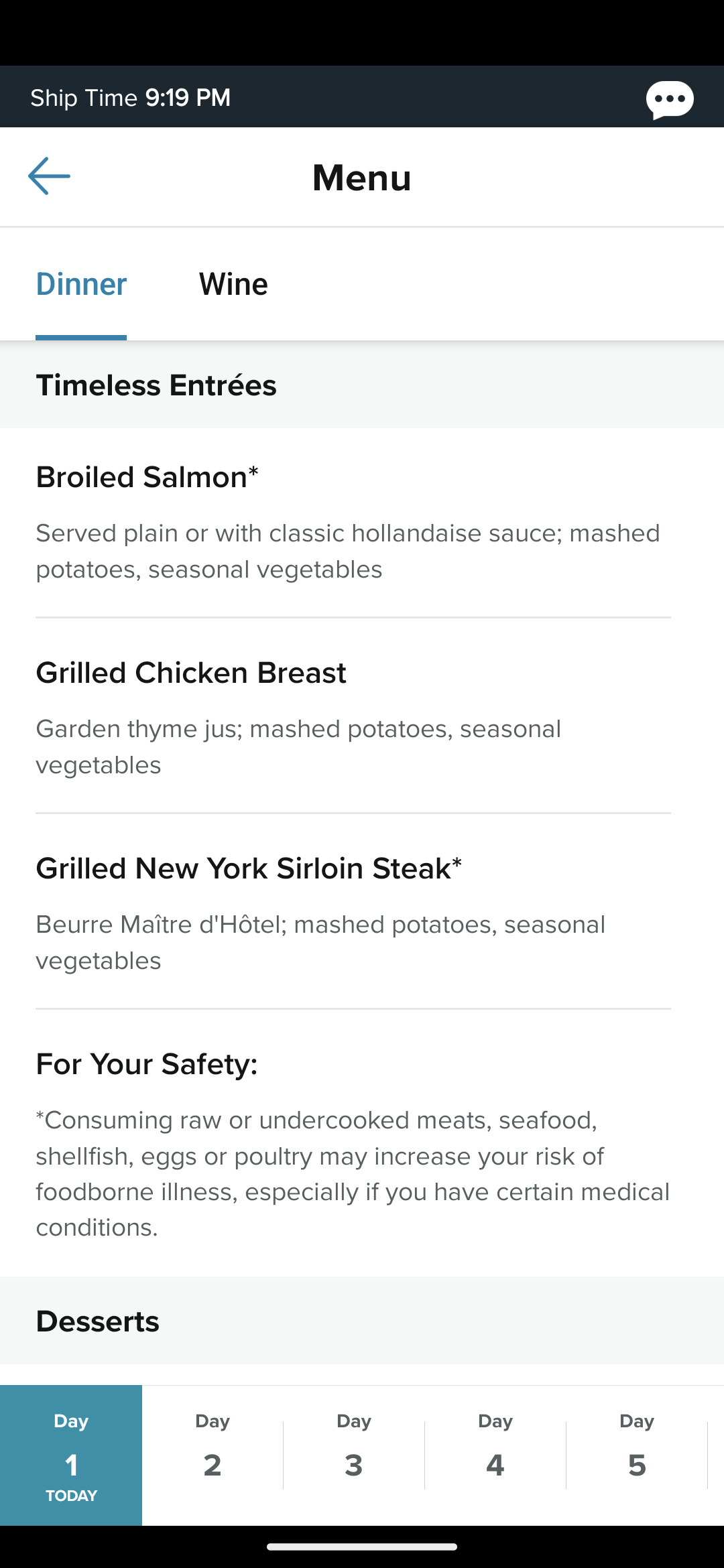This screenshot has height=1568, width=724.
Task: Select Day 1 Today
Action: [x=71, y=1455]
